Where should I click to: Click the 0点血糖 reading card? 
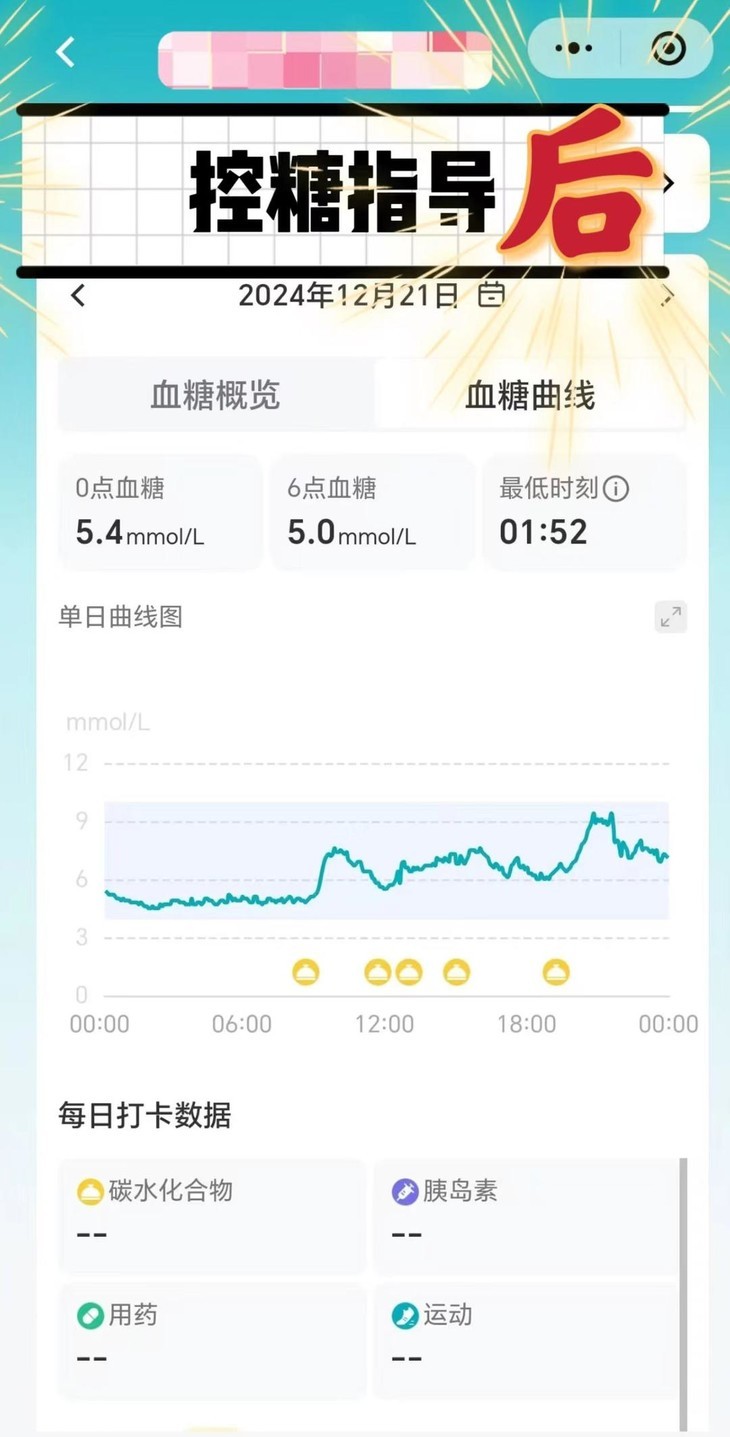(x=159, y=512)
